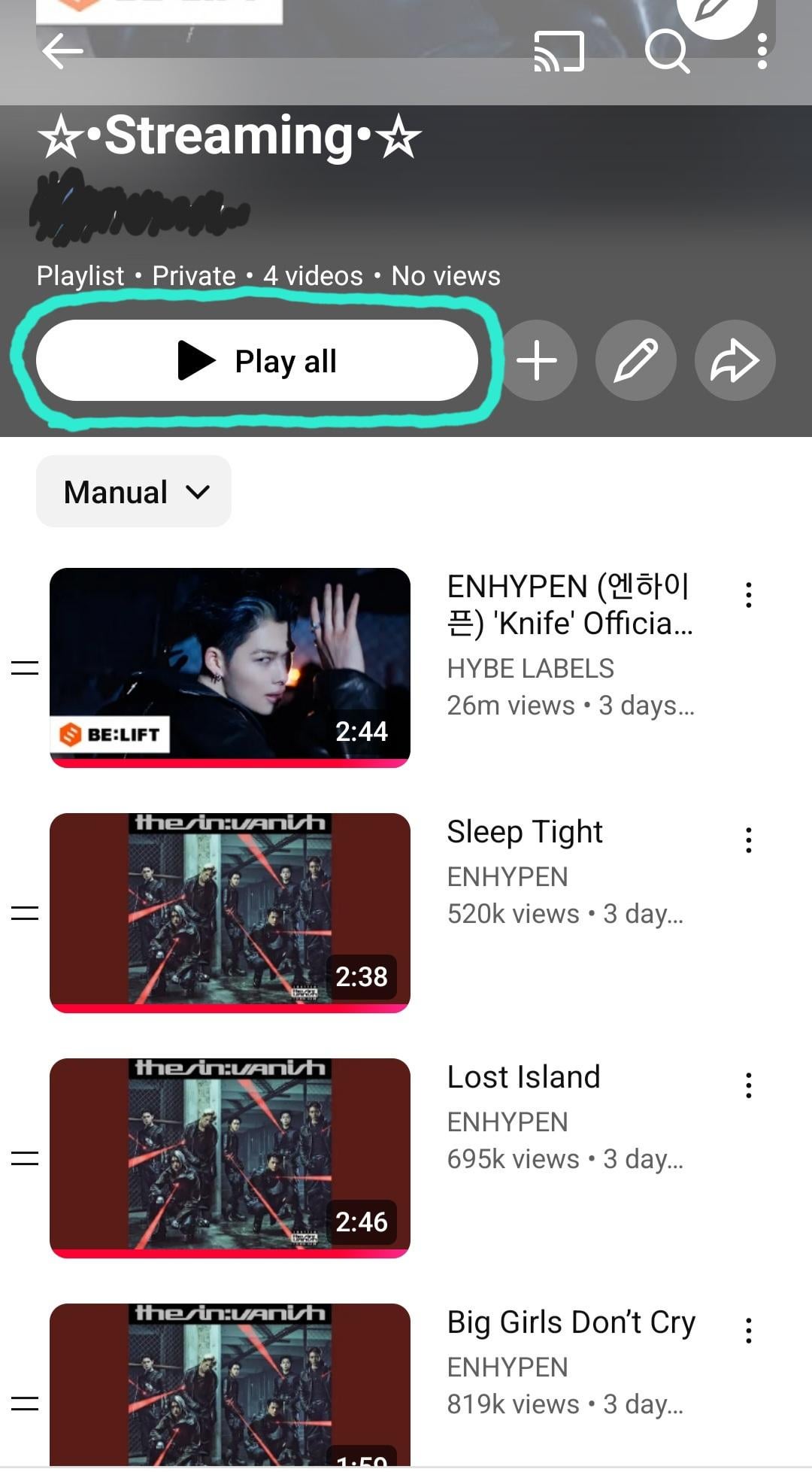The height and width of the screenshot is (1472, 812).
Task: Open search in the top bar
Action: coord(667,52)
